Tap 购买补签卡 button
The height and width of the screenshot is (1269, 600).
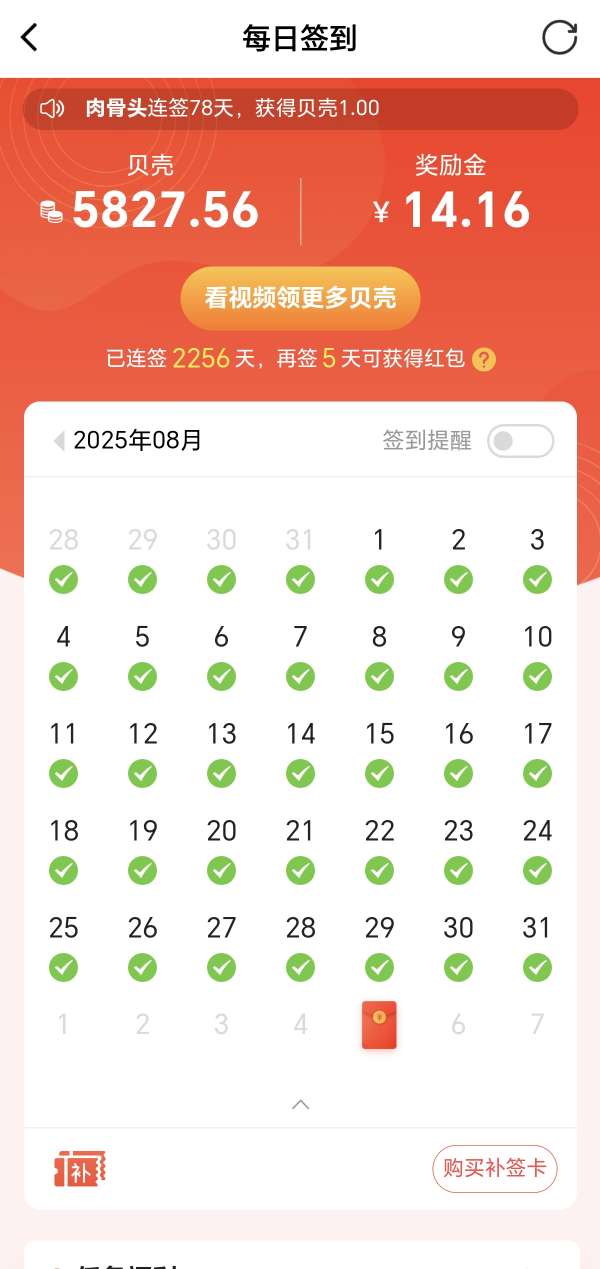(495, 1168)
